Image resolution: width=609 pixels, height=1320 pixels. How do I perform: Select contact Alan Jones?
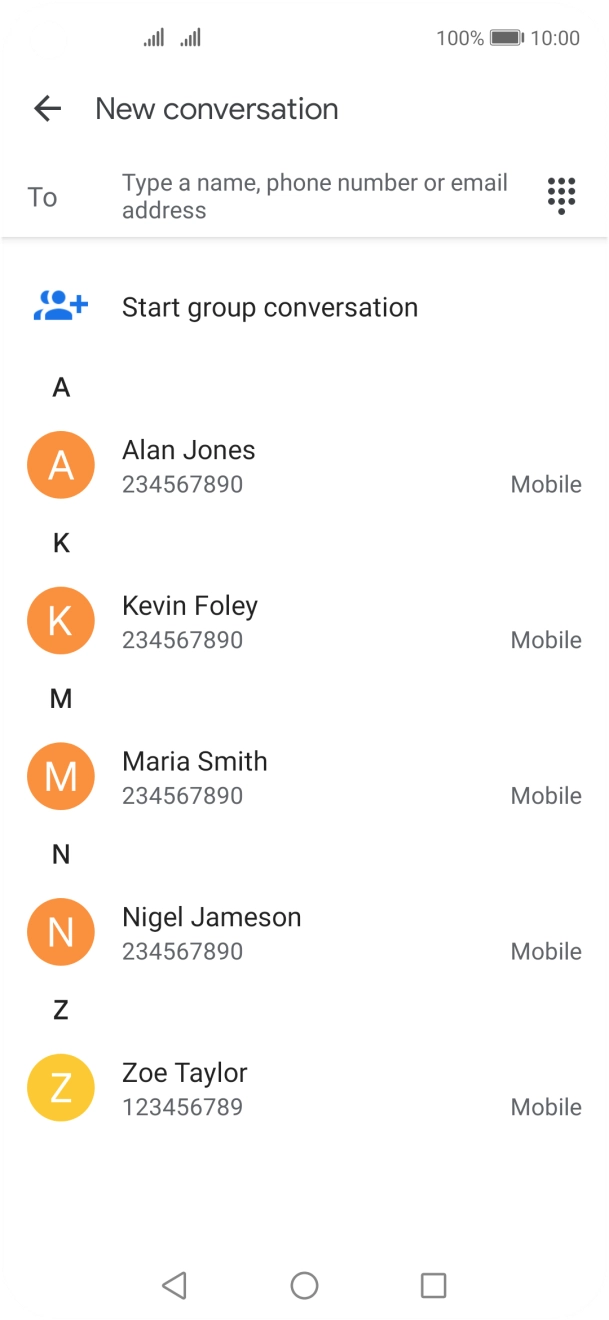[188, 466]
